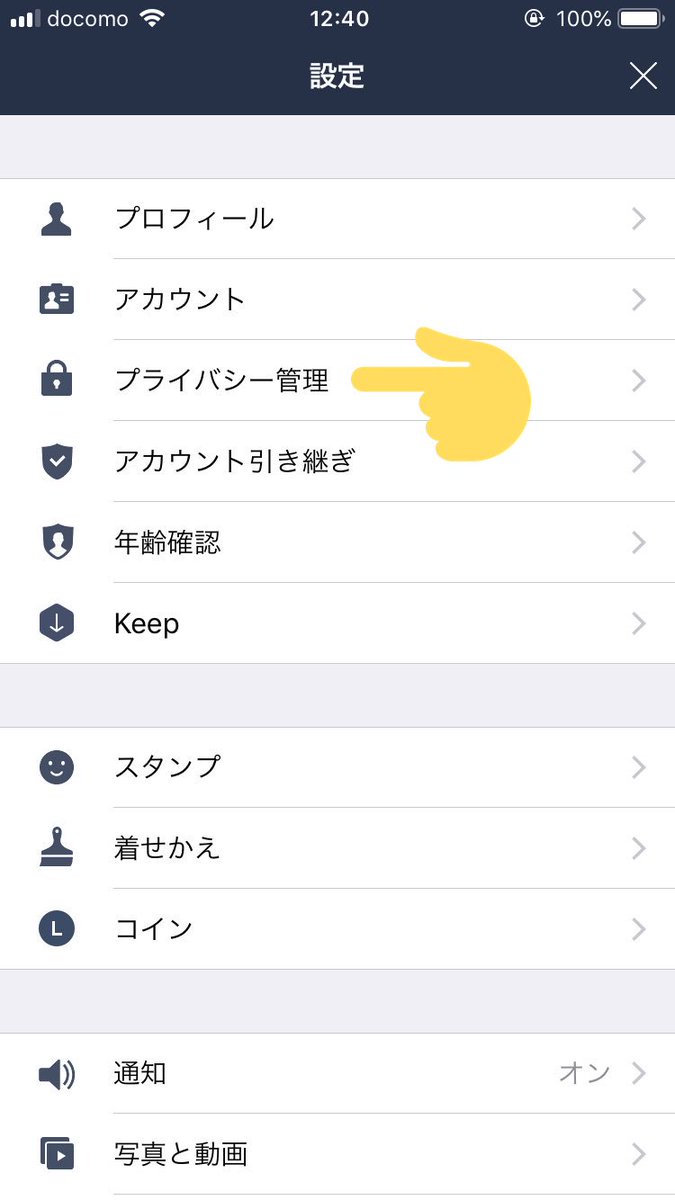Open スタンプ settings
This screenshot has height=1200, width=675.
click(x=337, y=767)
